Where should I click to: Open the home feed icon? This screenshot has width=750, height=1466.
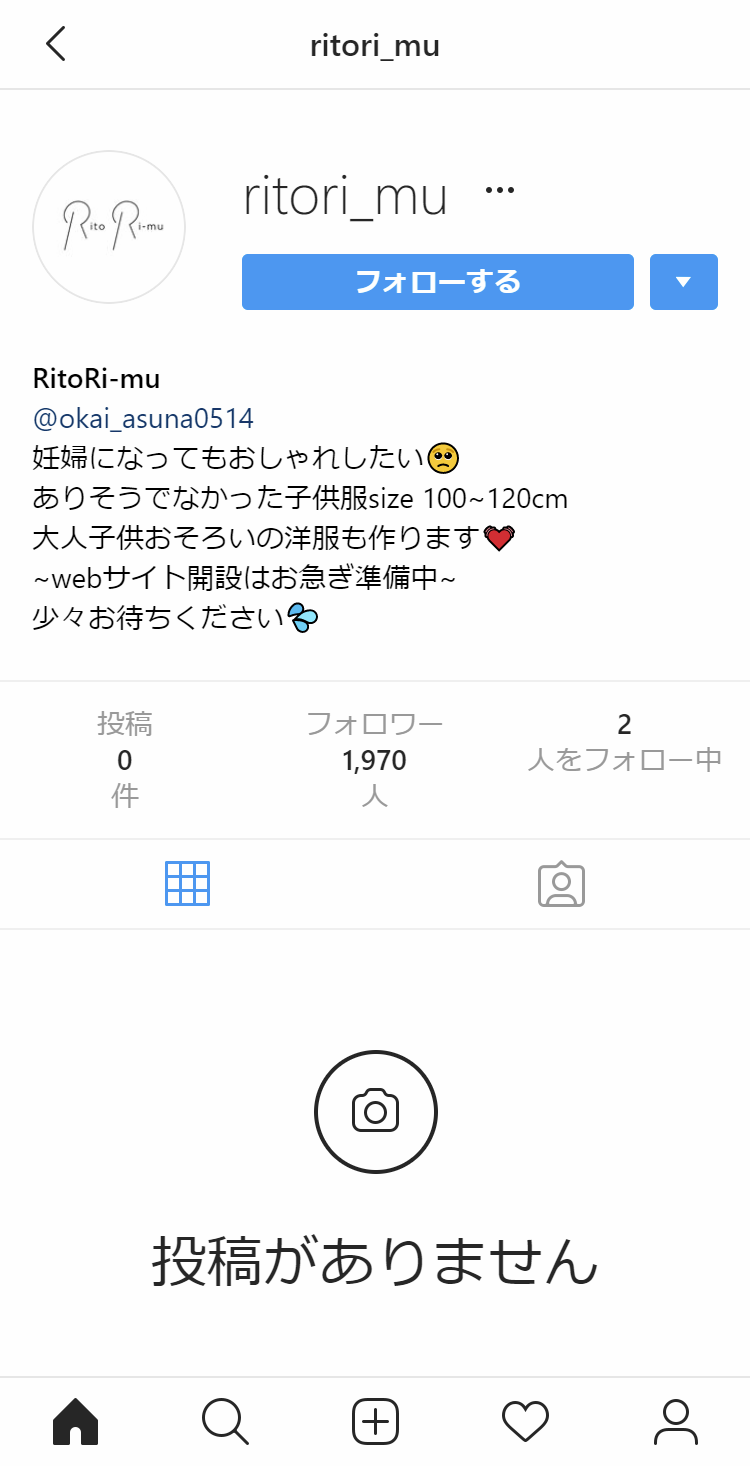click(75, 1421)
